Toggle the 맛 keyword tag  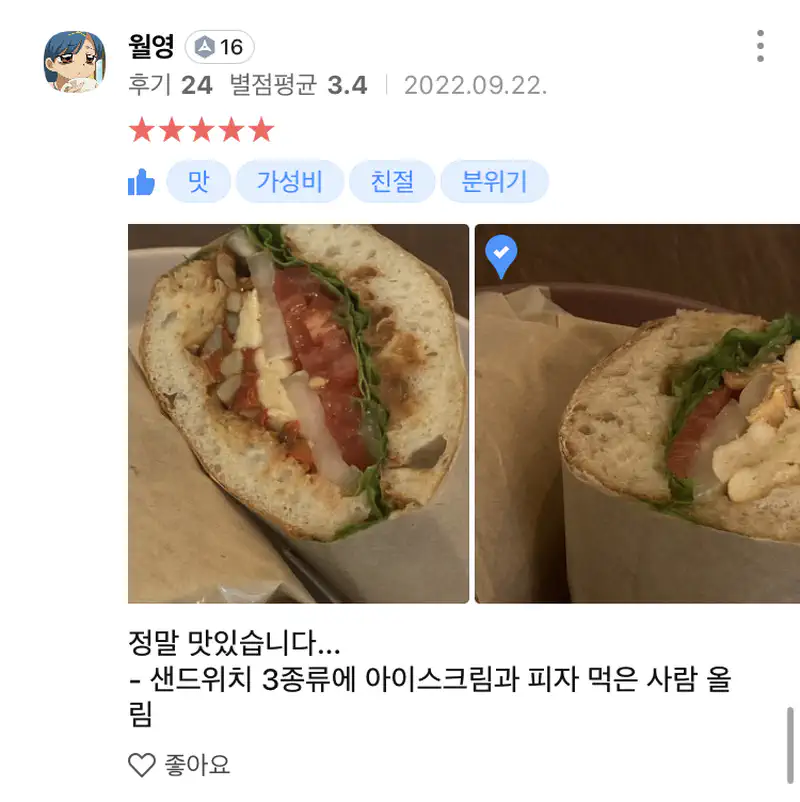tap(199, 181)
